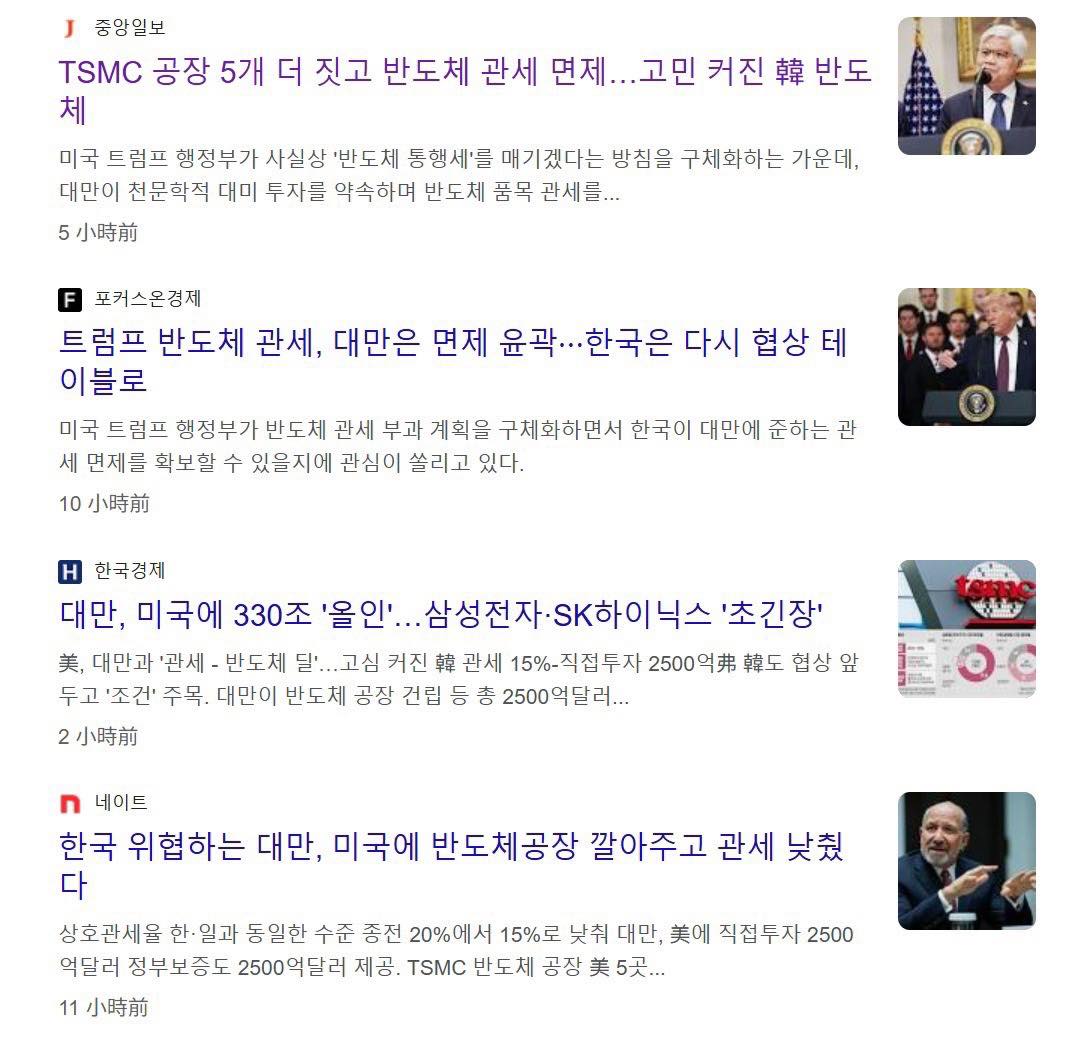Tap the thumbnail beside the 포커스온경제 article
The height and width of the screenshot is (1055, 1082).
click(x=966, y=357)
